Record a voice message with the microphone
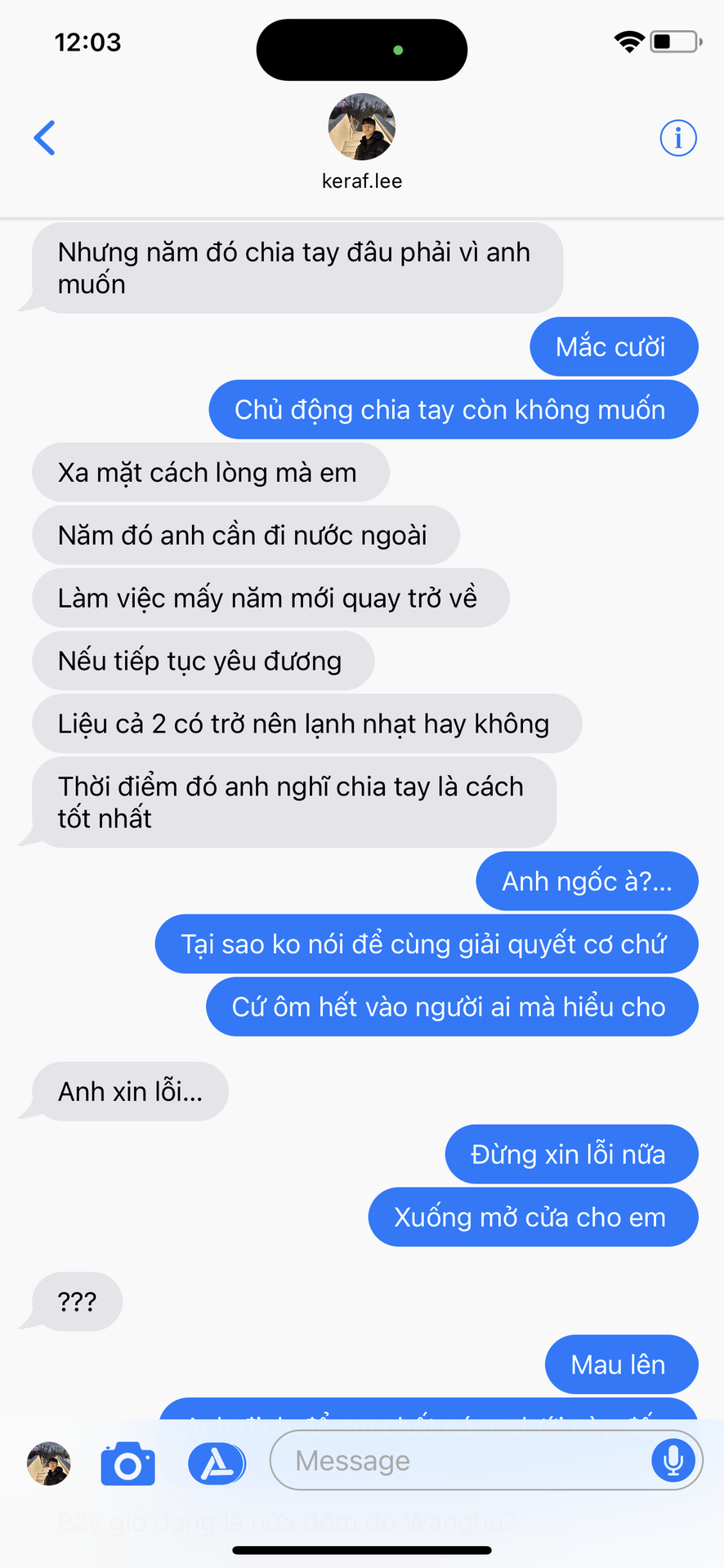 (674, 1460)
